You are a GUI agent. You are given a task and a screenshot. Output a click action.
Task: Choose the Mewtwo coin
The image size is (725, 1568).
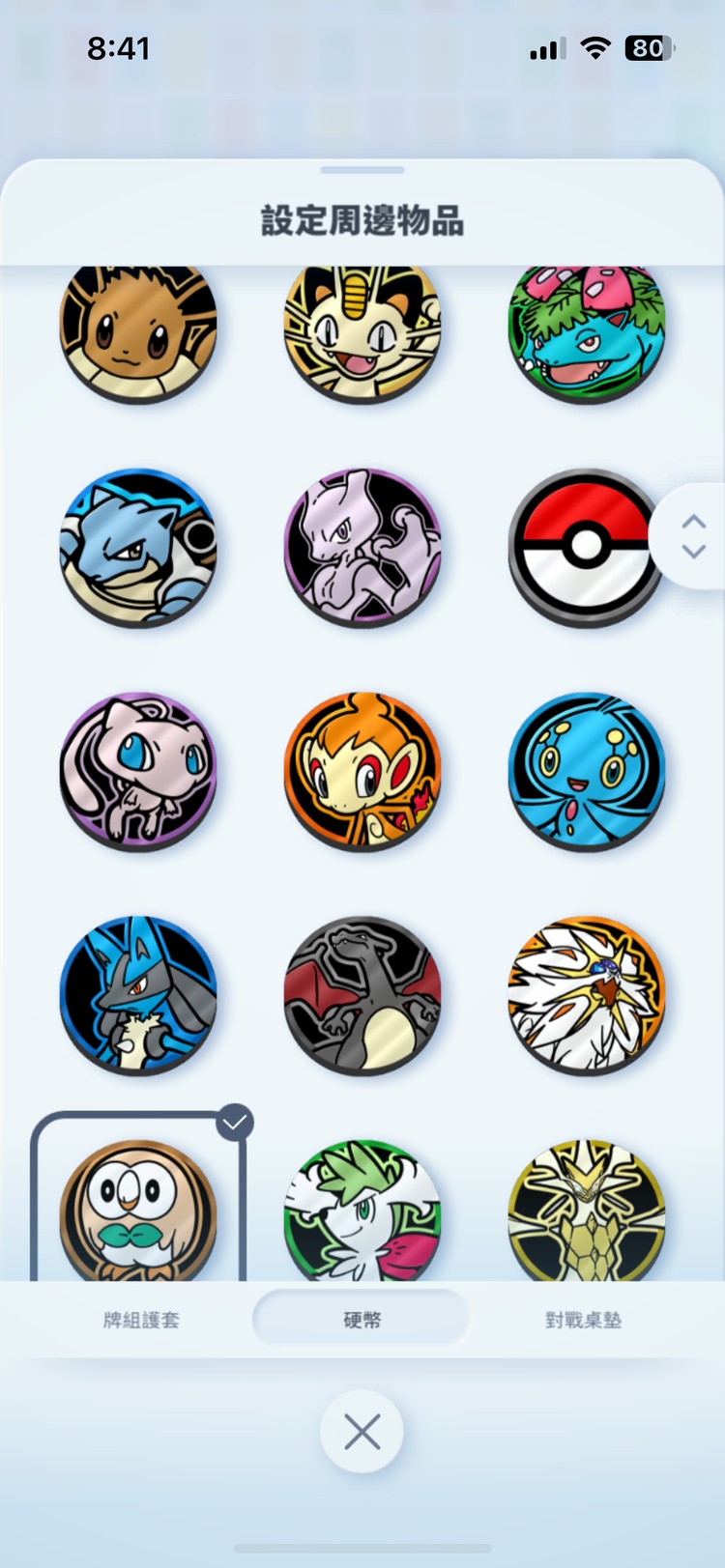(x=362, y=547)
